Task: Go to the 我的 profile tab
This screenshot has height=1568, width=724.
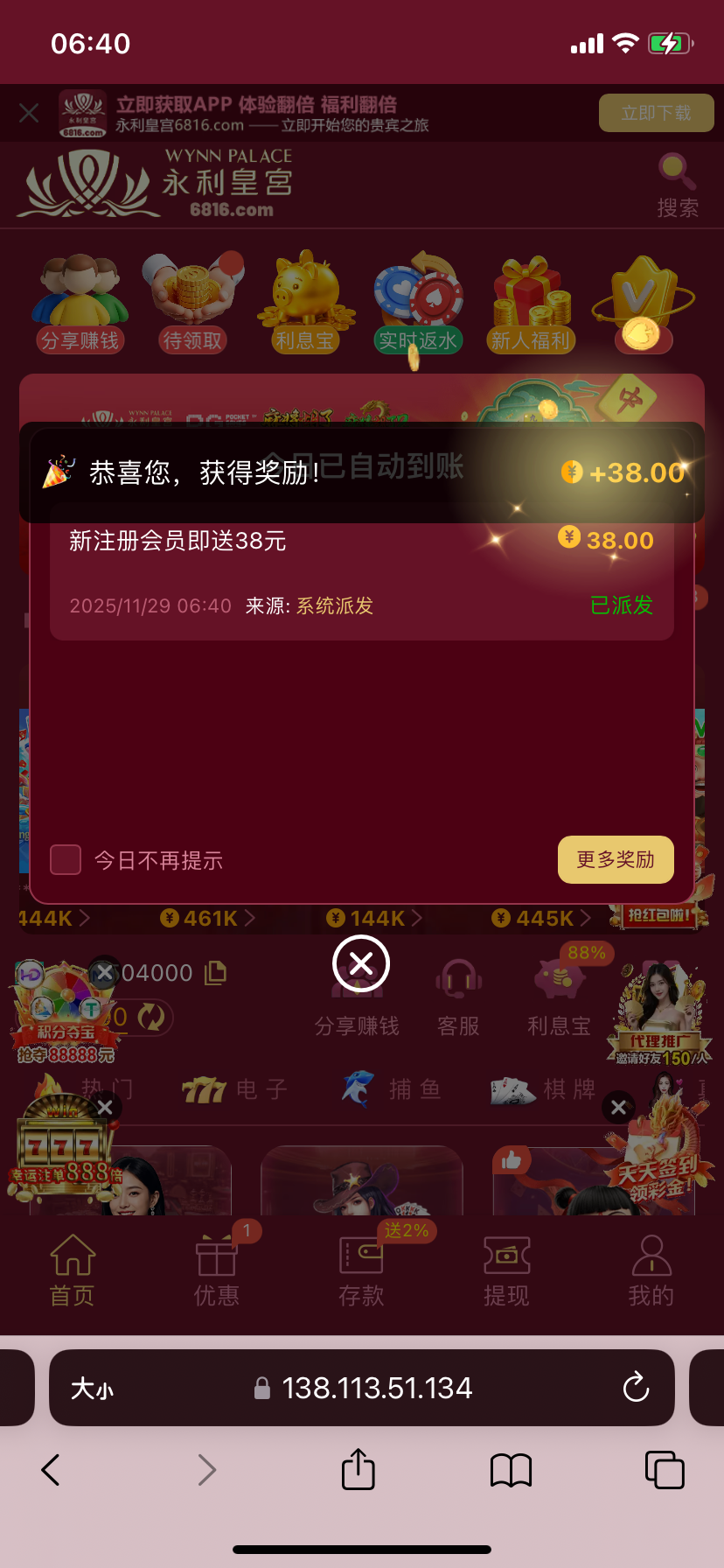Action: (651, 1270)
